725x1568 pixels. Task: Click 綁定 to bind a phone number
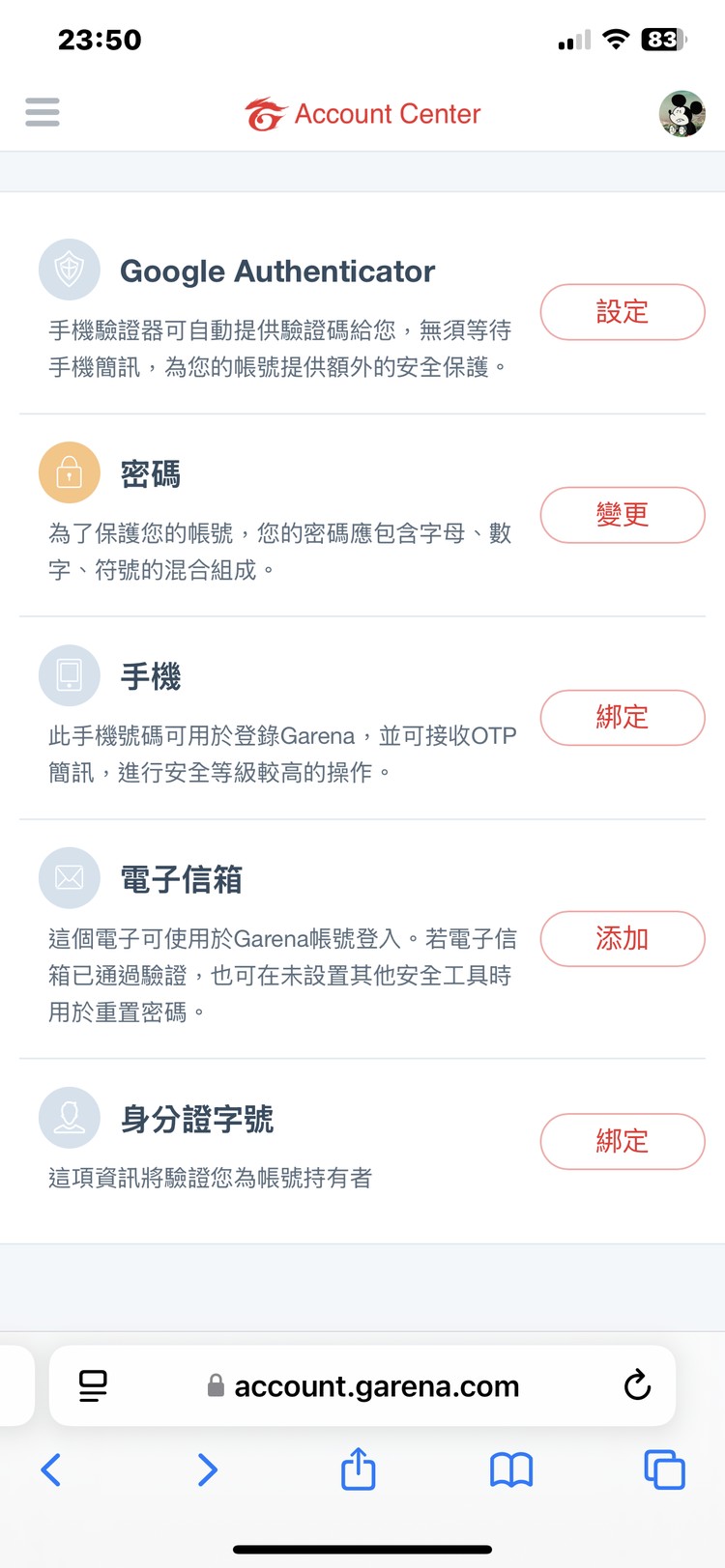click(x=622, y=718)
